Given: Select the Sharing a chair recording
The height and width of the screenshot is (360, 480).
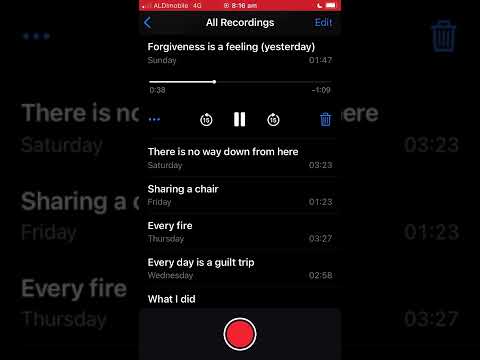Looking at the screenshot, I should click(240, 195).
